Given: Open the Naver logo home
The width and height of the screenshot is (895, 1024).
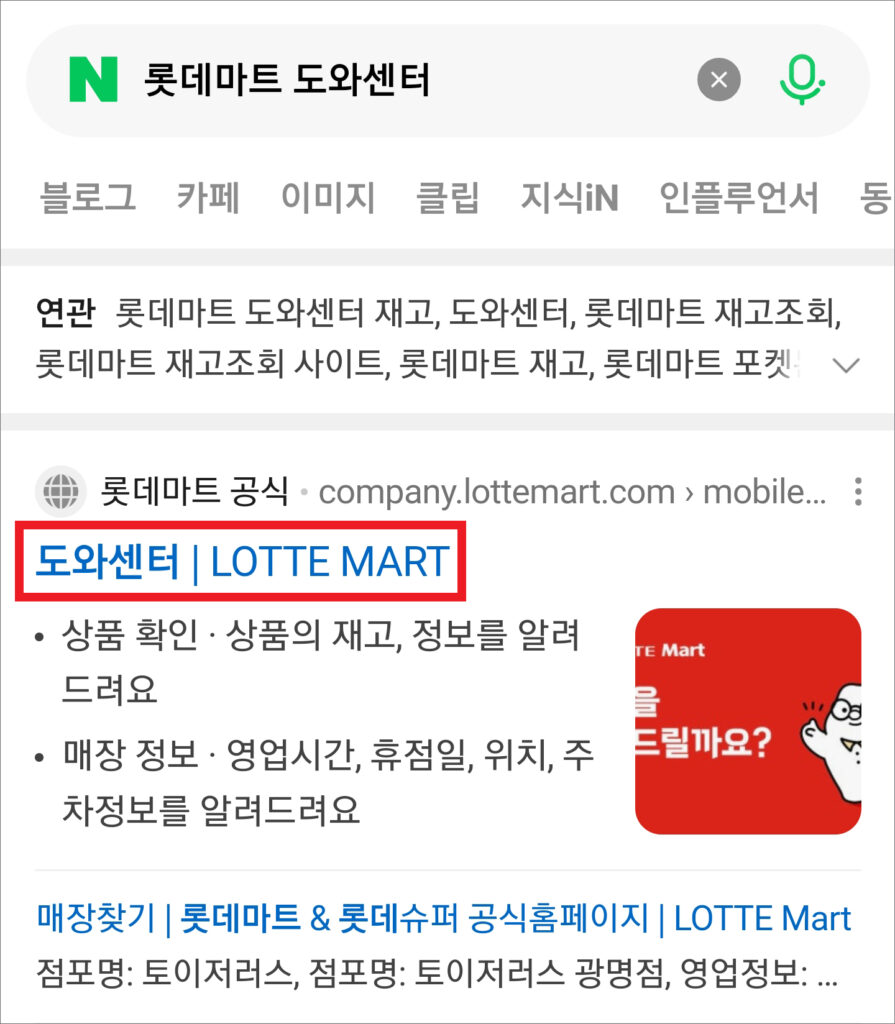Looking at the screenshot, I should pos(93,80).
